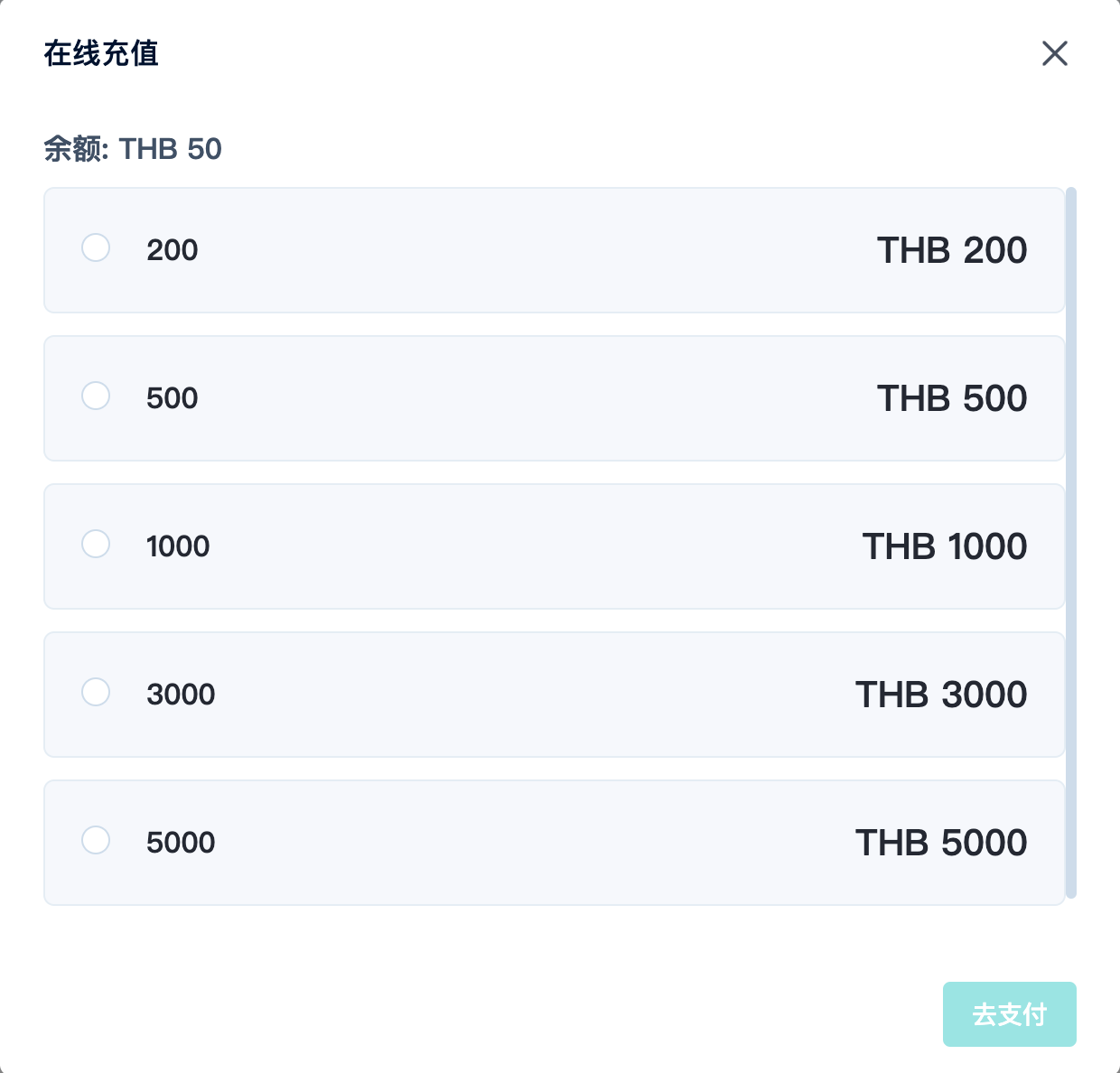
Task: Pick the 1000 recharge option
Action: click(96, 544)
